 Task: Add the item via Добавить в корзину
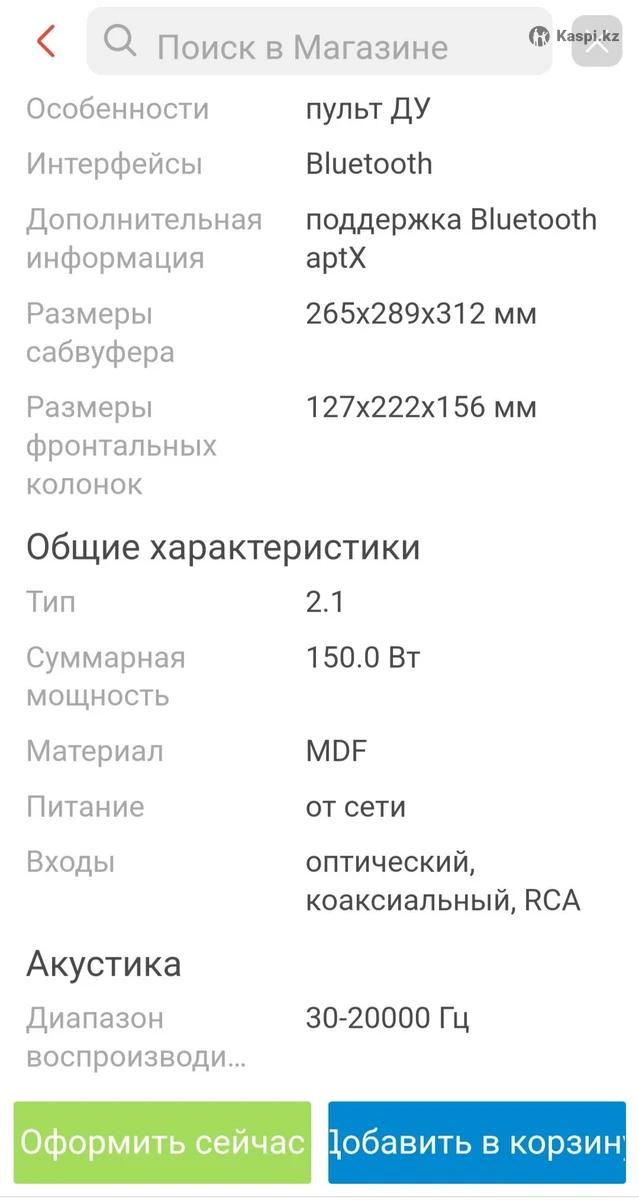click(x=477, y=1142)
